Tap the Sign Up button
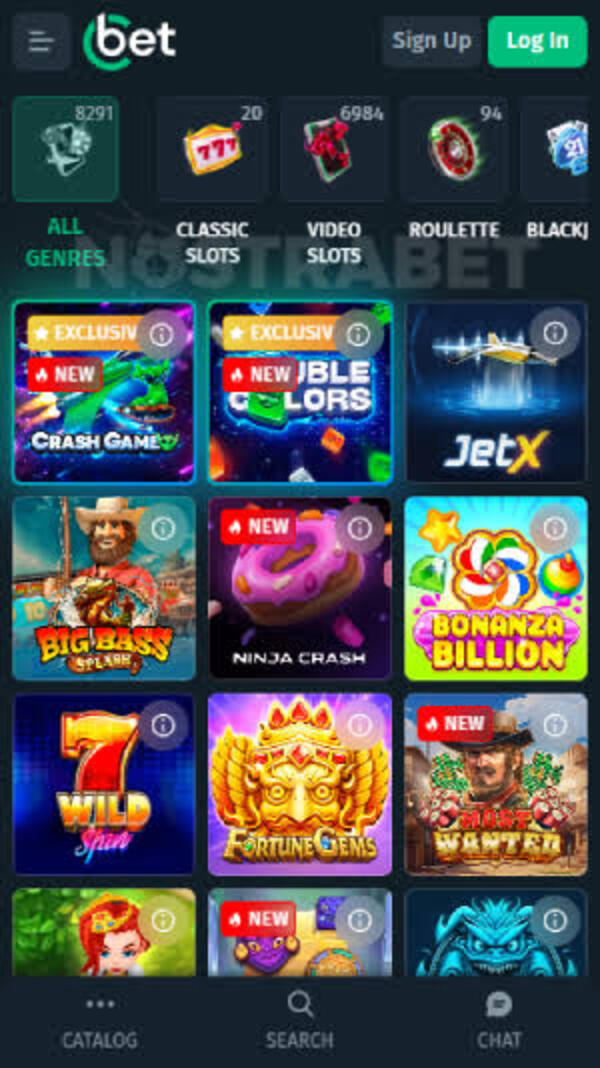 coord(431,41)
